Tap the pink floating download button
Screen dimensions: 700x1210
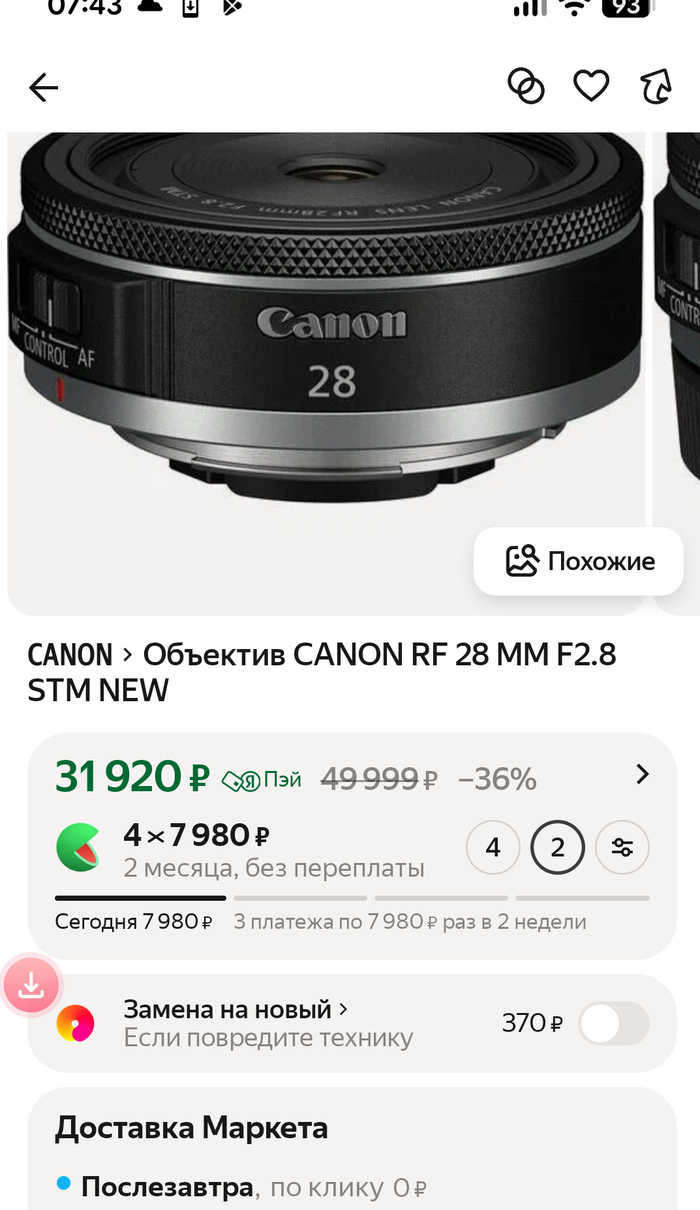(32, 985)
